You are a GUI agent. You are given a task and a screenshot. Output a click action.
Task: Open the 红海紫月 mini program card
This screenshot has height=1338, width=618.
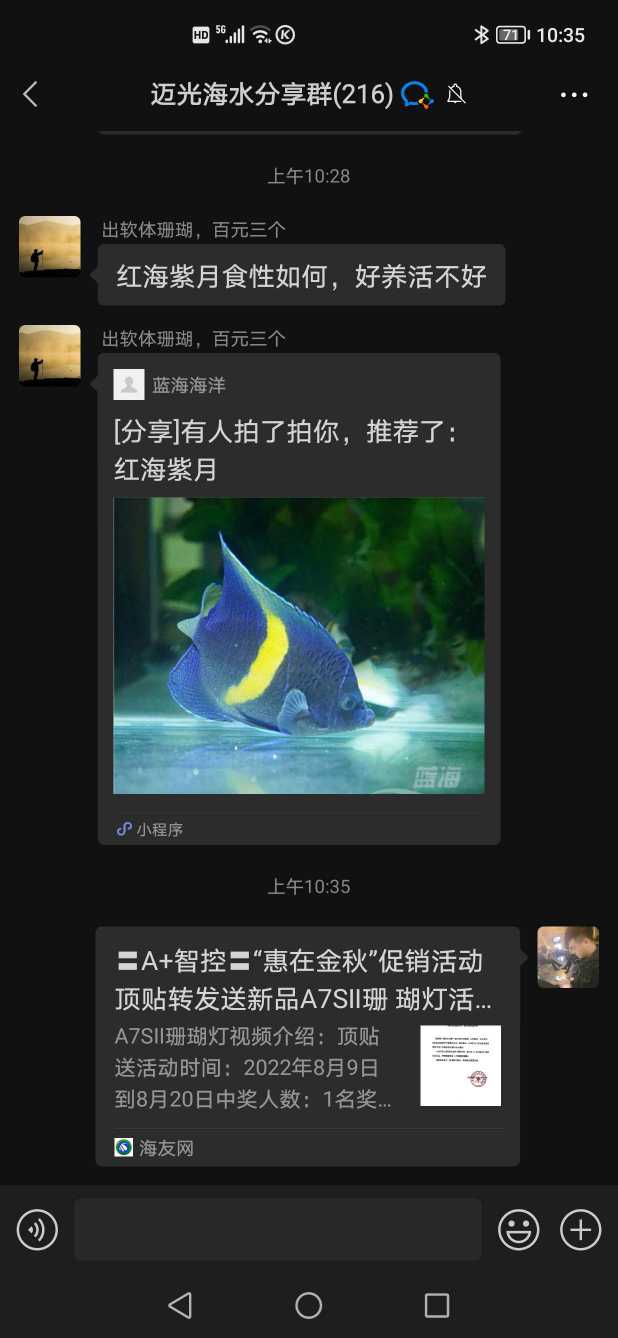point(299,598)
